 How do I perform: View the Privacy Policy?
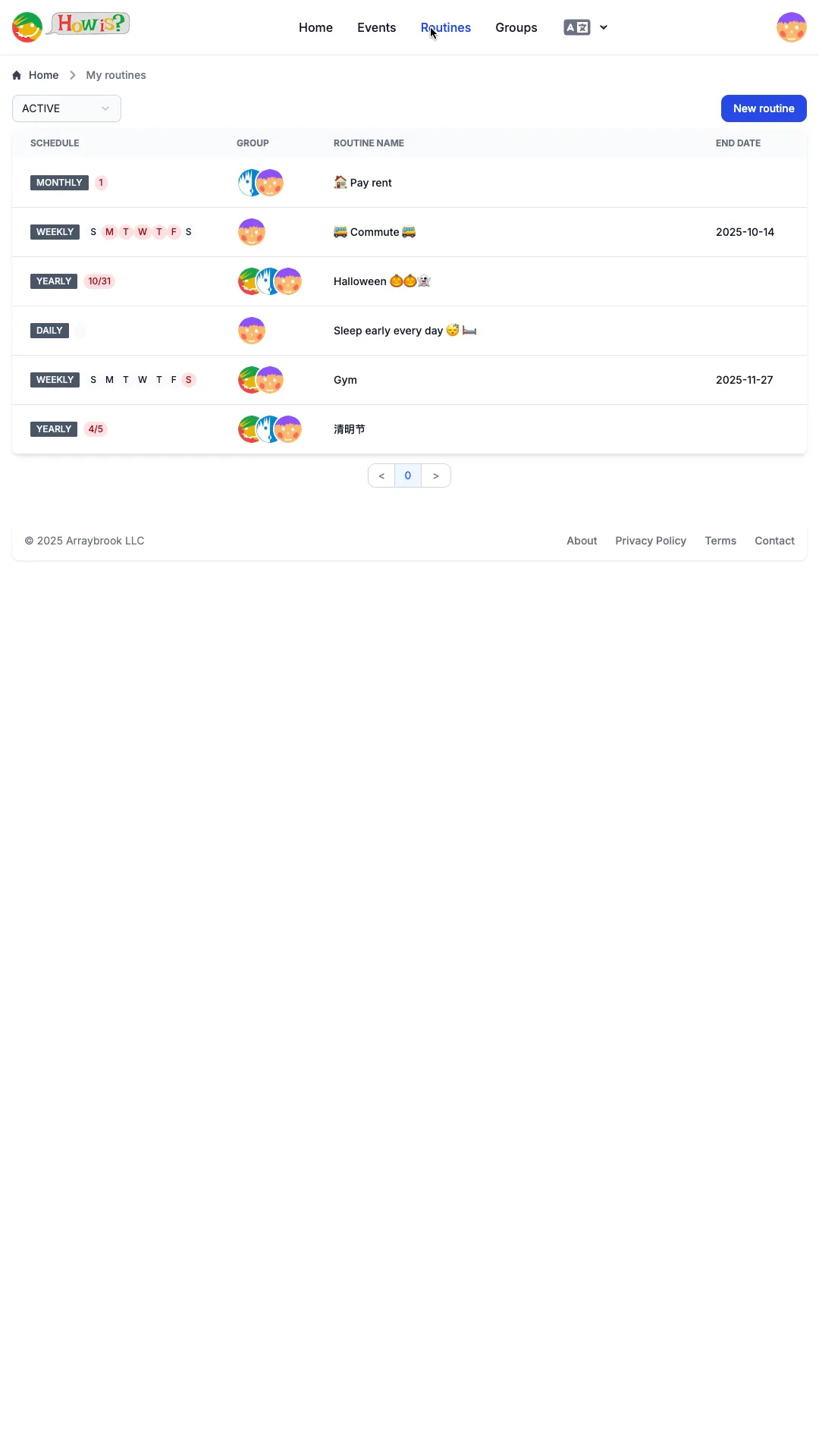pyautogui.click(x=651, y=541)
